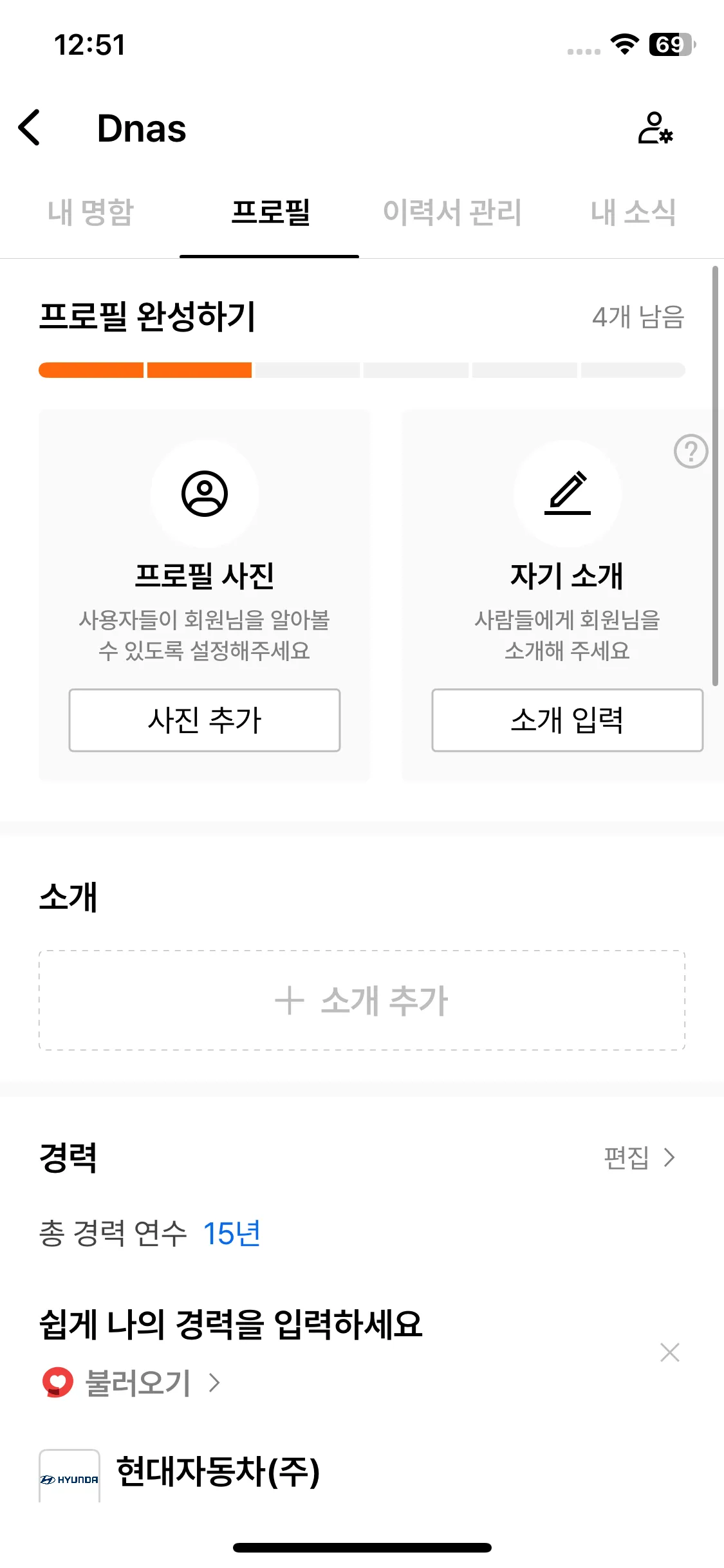The width and height of the screenshot is (724, 1568).
Task: Switch to the 내 명함 tab
Action: [90, 212]
